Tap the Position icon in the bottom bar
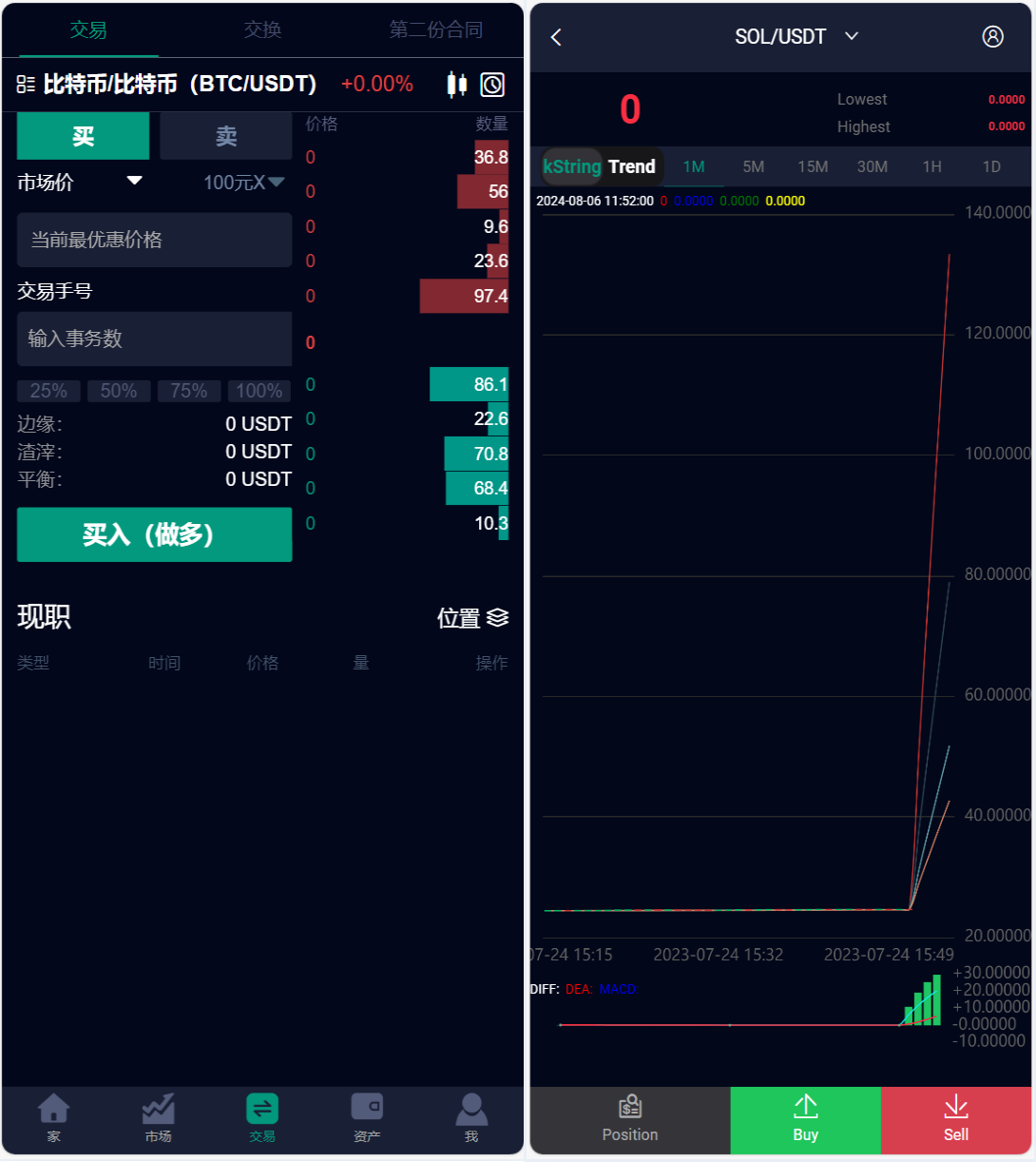Viewport: 1036px width, 1162px height. tap(629, 1117)
